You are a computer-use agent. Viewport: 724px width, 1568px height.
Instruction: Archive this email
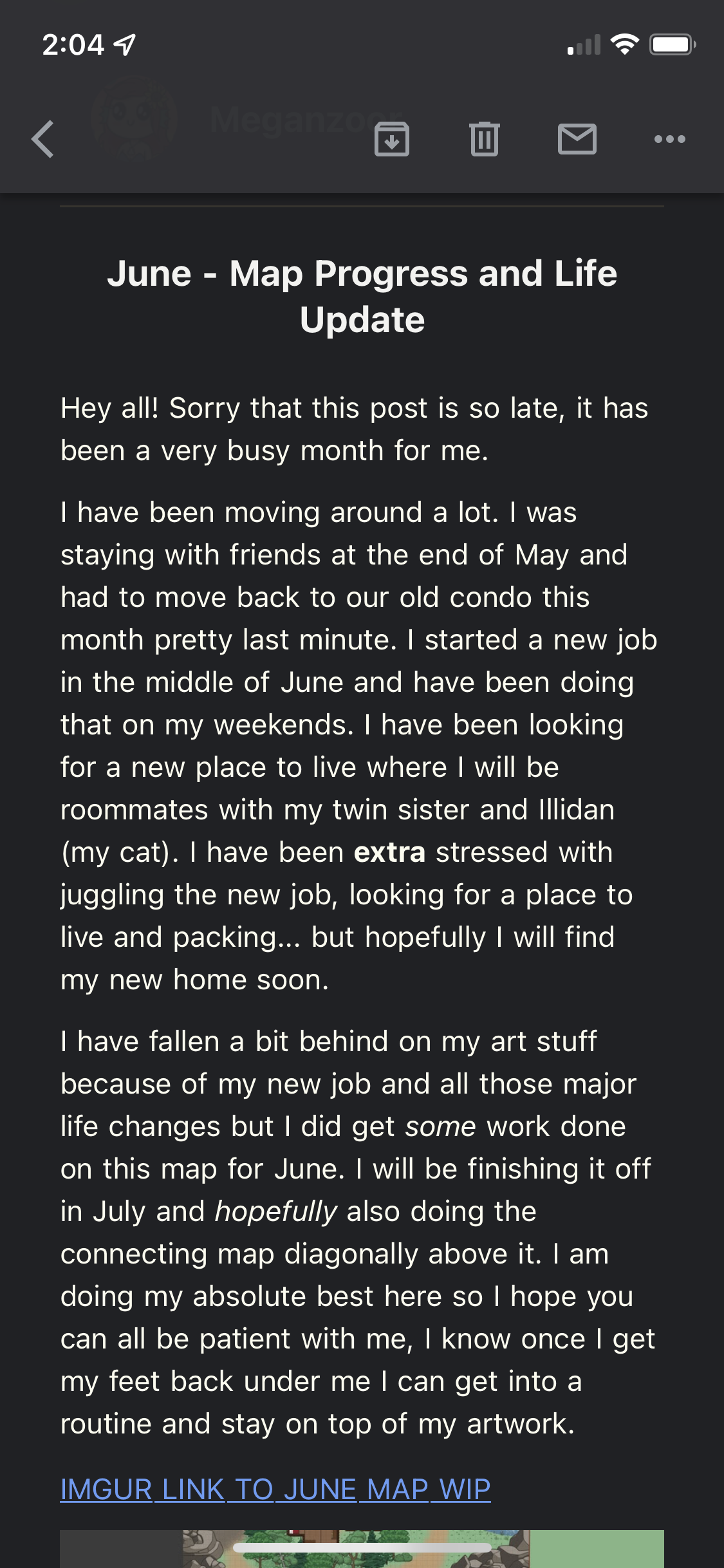(392, 139)
